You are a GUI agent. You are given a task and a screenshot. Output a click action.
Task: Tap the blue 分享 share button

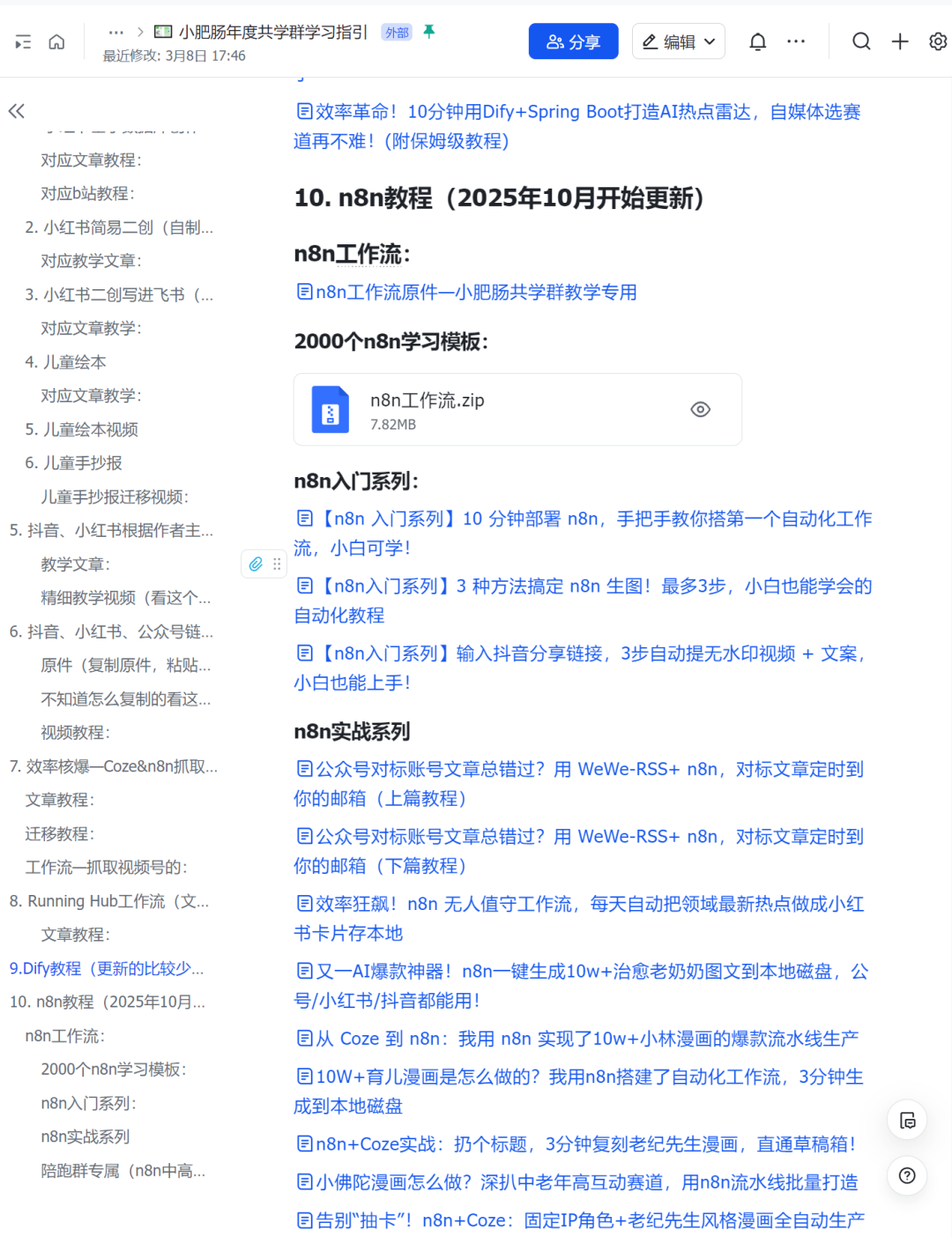tap(573, 41)
